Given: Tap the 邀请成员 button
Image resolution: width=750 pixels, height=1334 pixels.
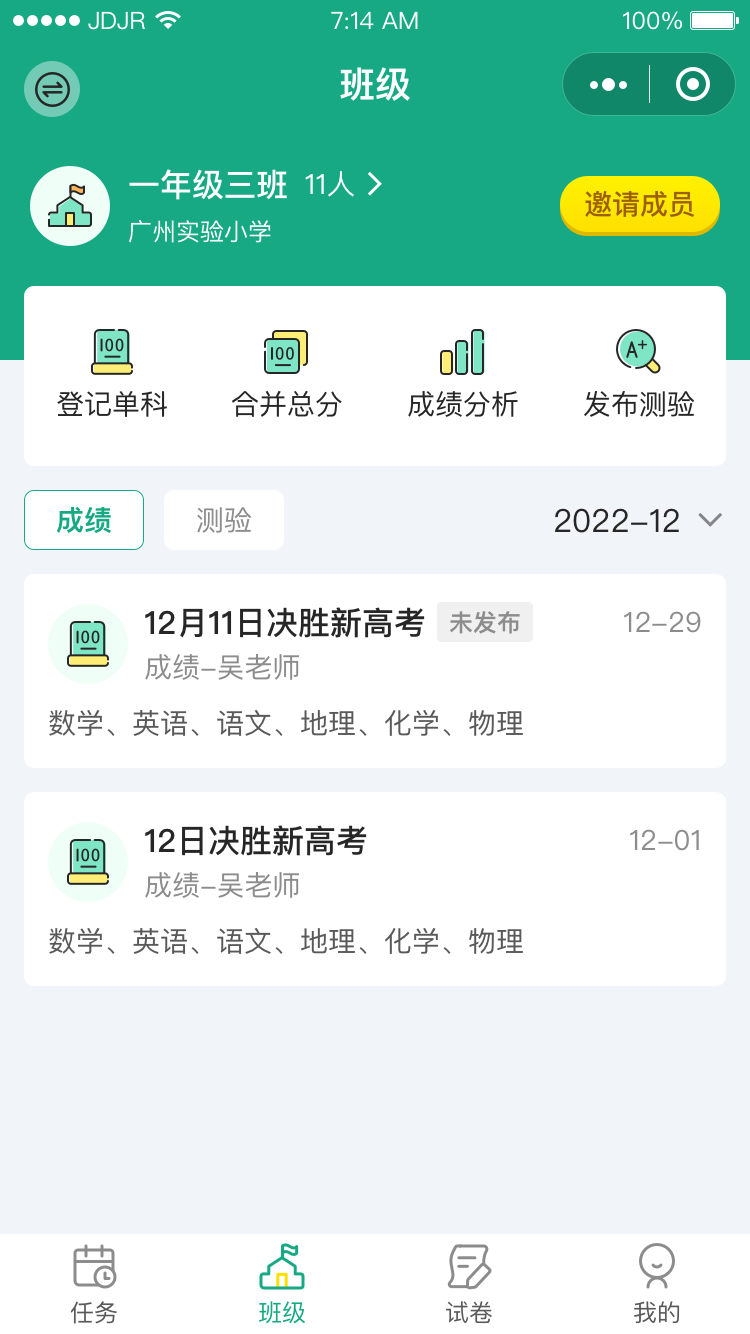Looking at the screenshot, I should 639,205.
